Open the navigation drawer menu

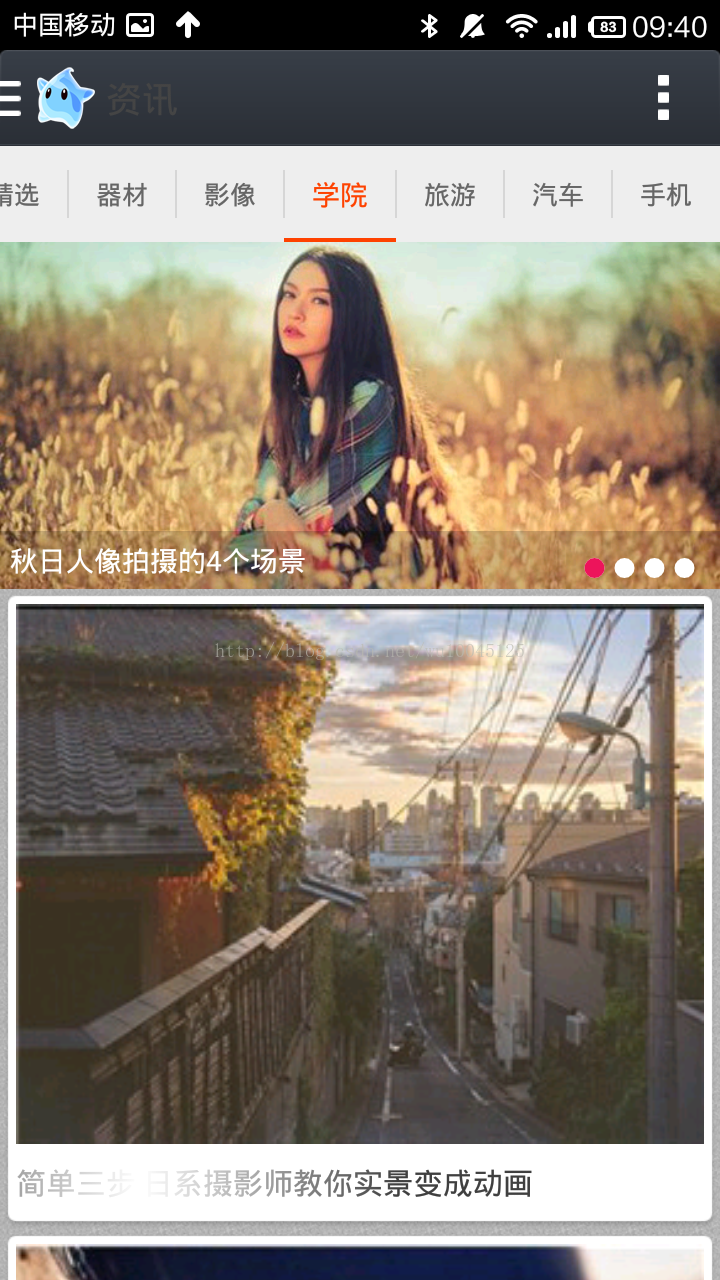(x=12, y=98)
